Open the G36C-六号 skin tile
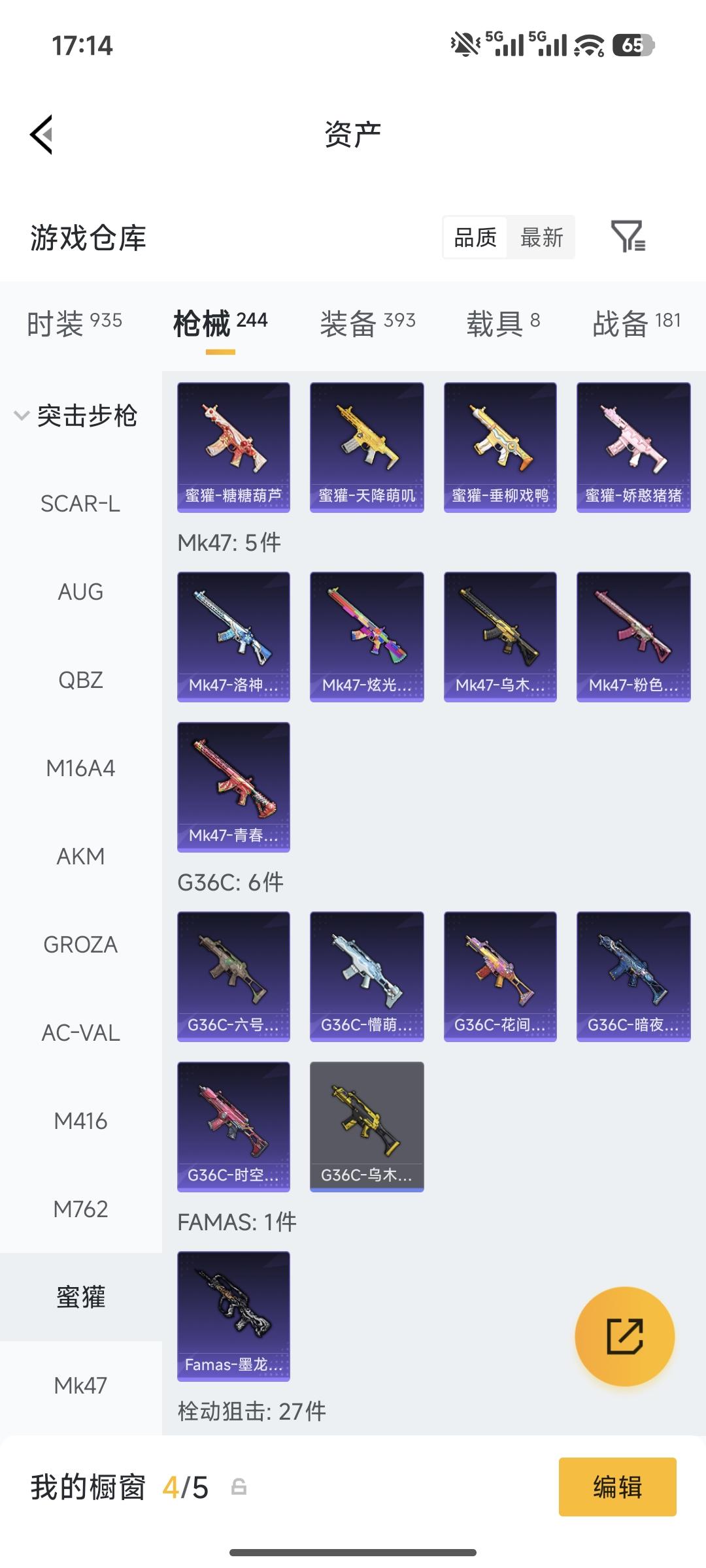 coord(233,977)
